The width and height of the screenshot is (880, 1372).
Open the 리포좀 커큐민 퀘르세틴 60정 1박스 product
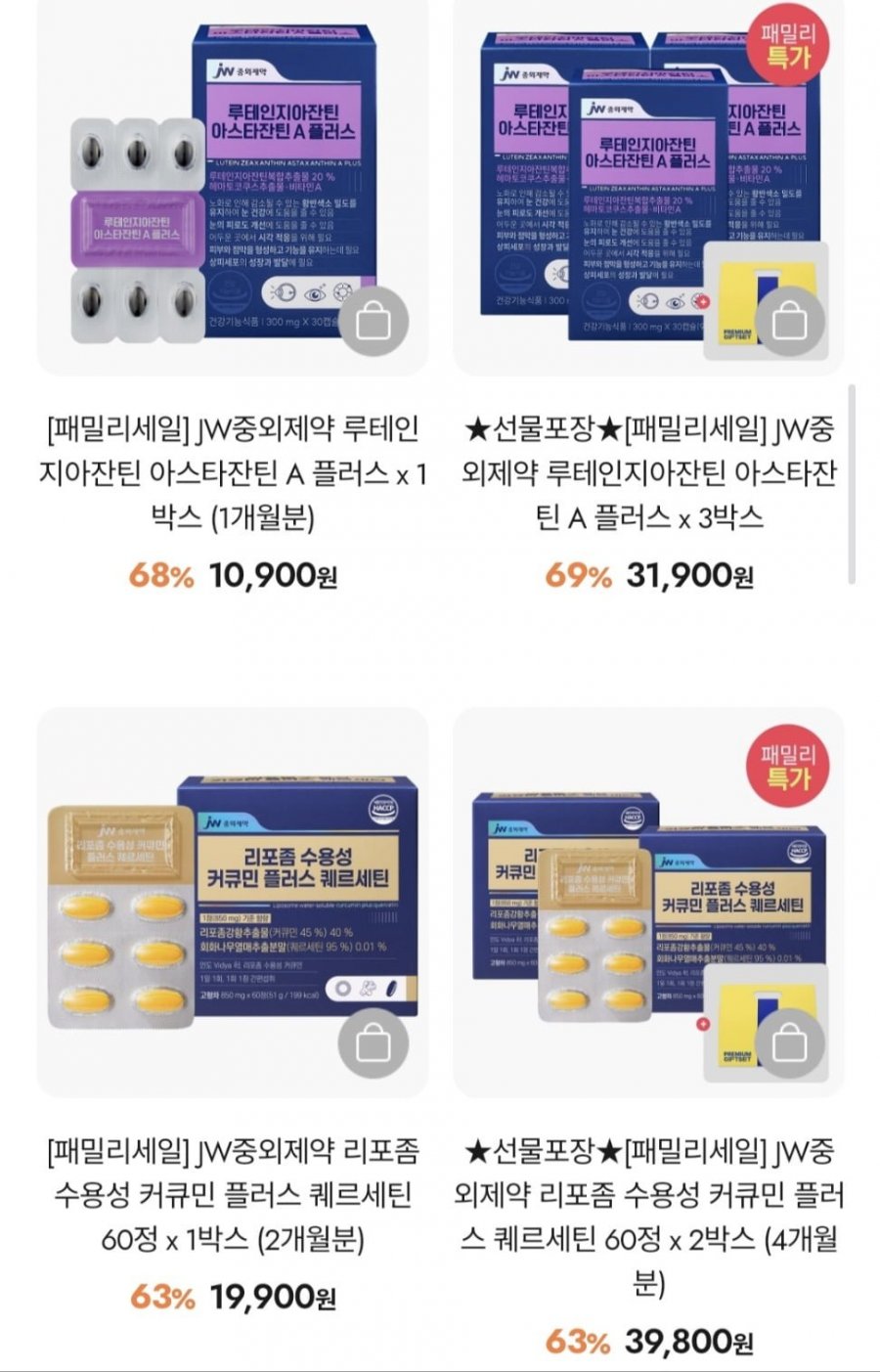point(233,1195)
